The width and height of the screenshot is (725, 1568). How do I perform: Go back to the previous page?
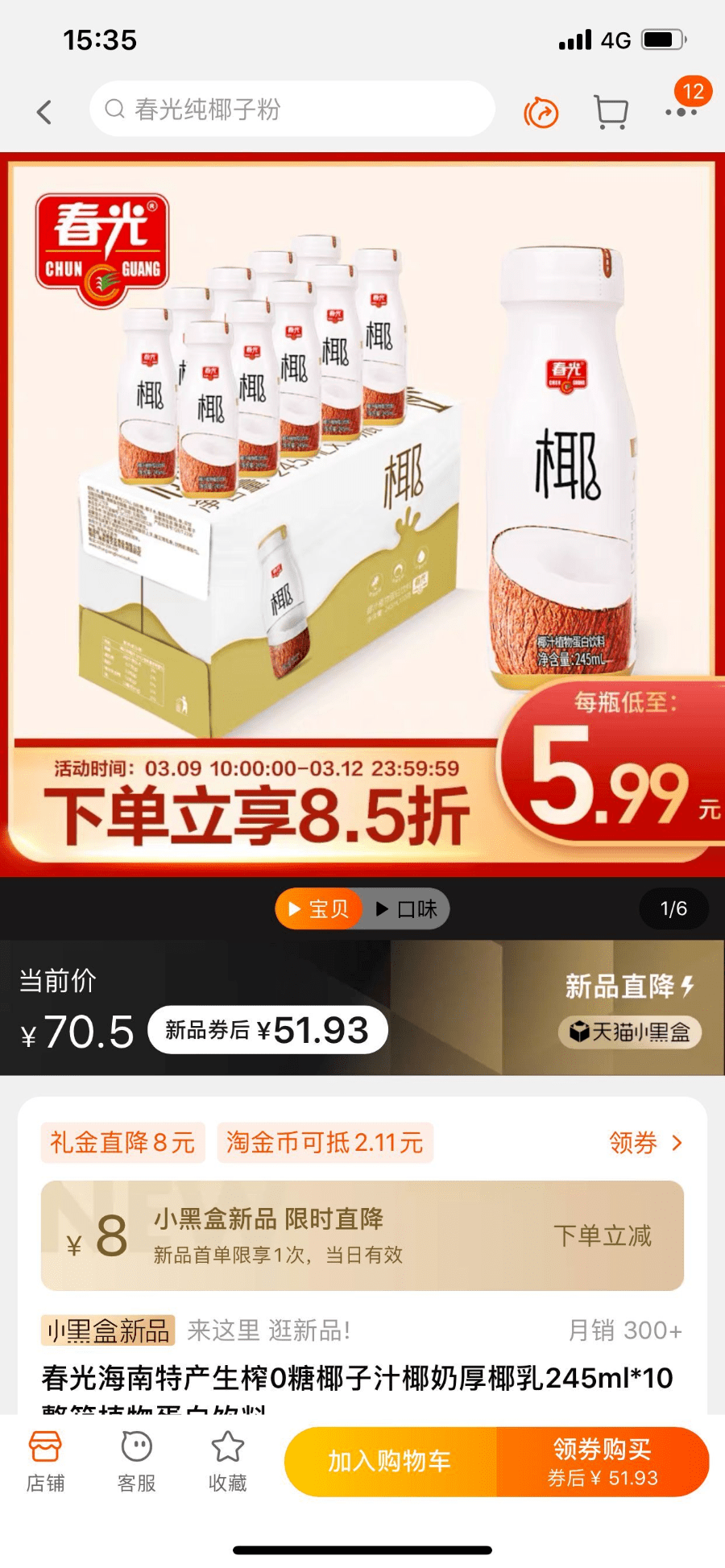pos(44,112)
